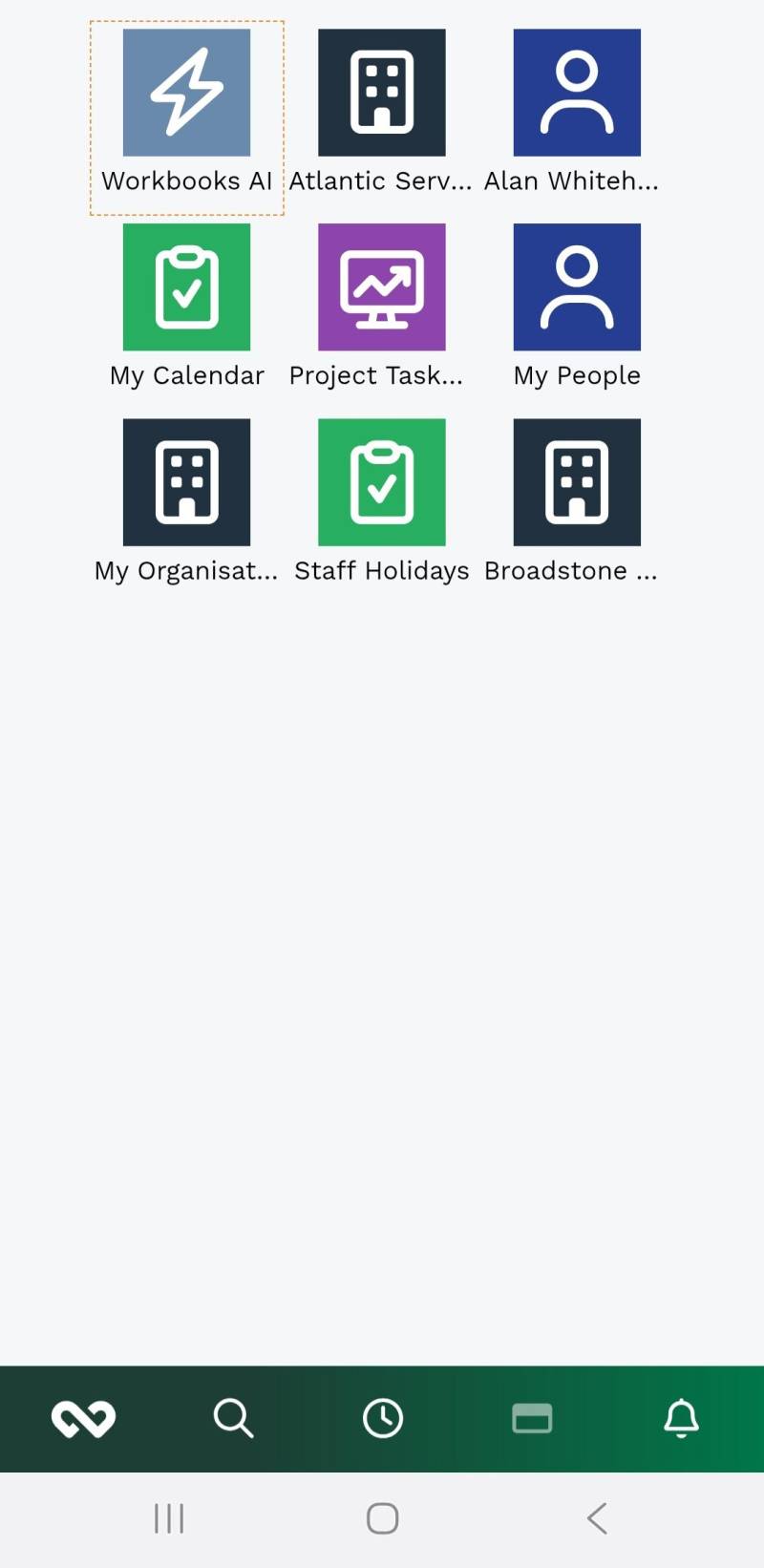The image size is (764, 1568).
Task: Open the Atlantic Serv... organisation tile
Action: point(381,94)
